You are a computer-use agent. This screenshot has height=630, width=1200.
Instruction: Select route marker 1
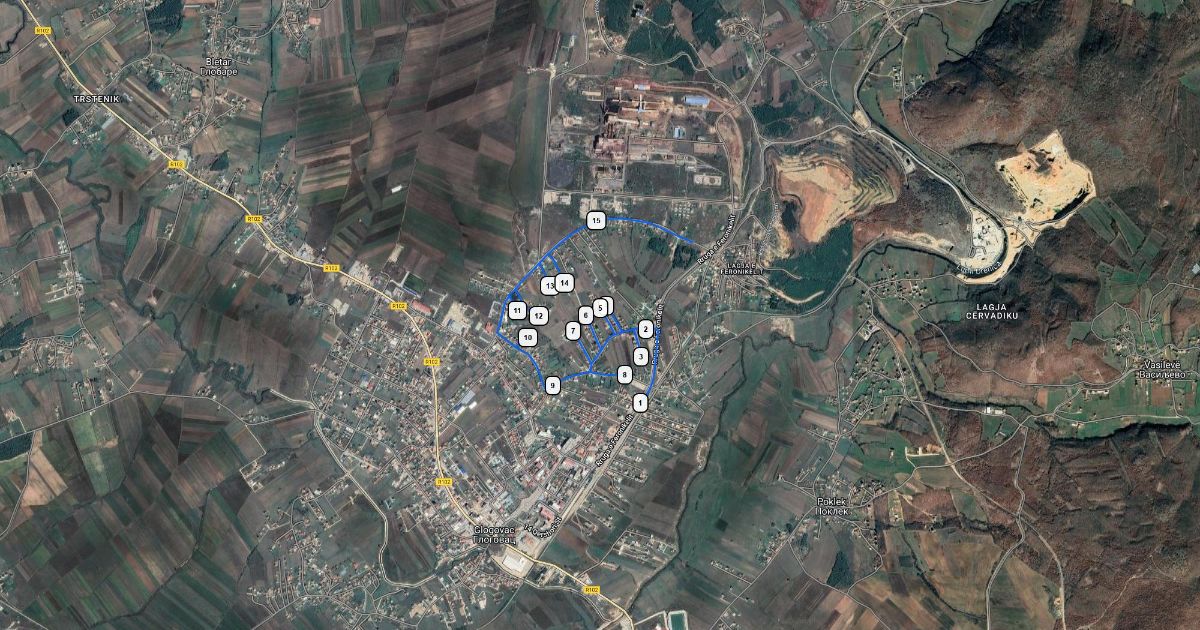click(641, 403)
